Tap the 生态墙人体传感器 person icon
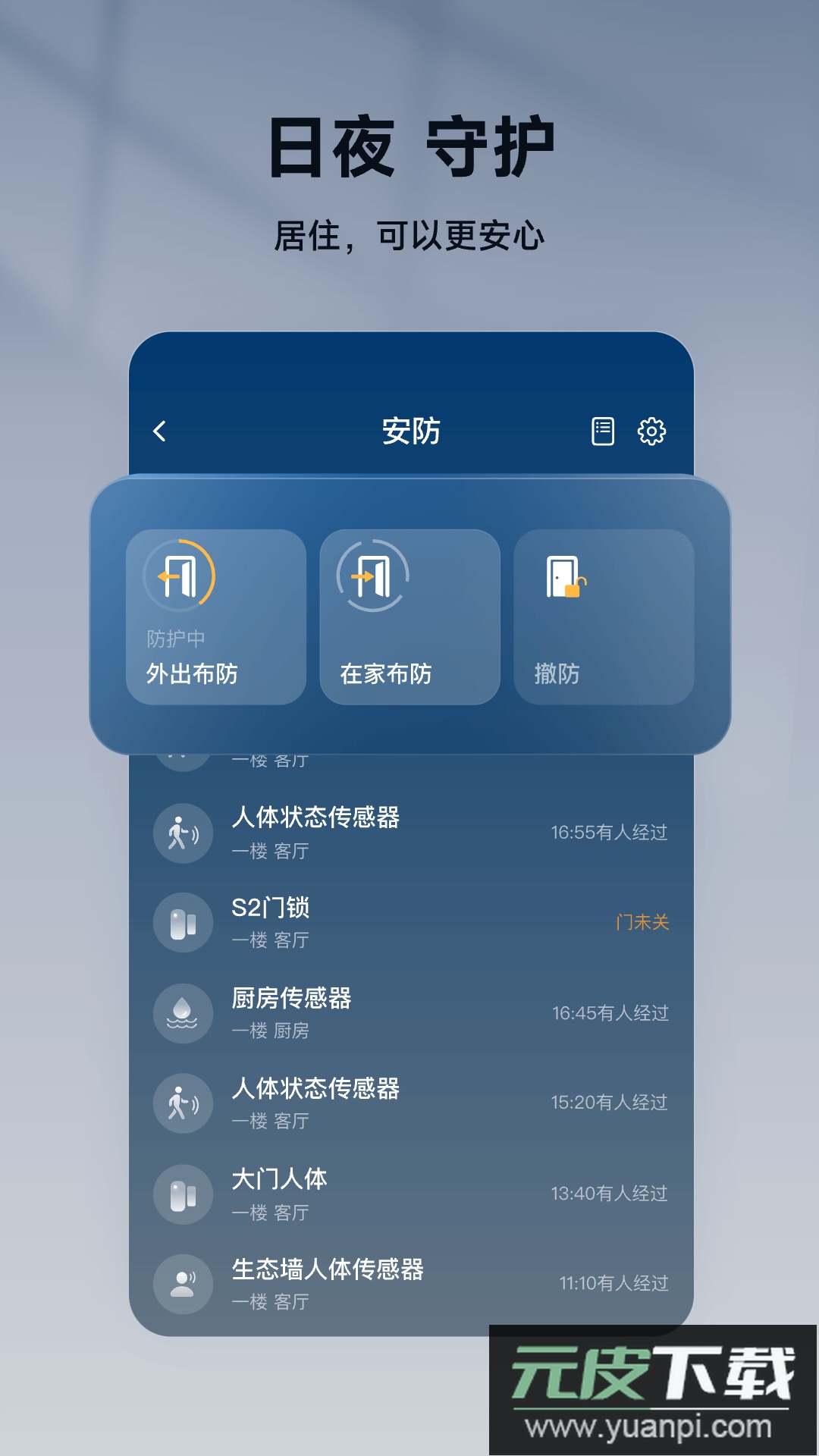This screenshot has height=1456, width=819. (x=184, y=1284)
